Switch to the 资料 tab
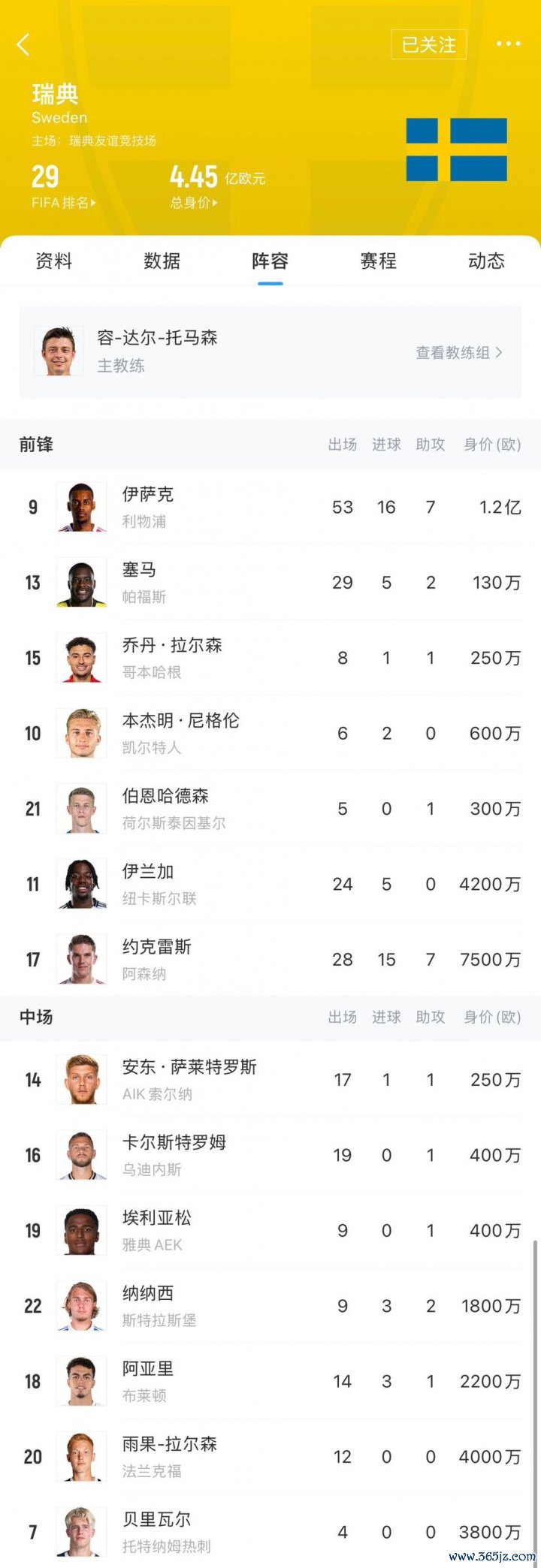This screenshot has width=541, height=1568. coord(54,261)
